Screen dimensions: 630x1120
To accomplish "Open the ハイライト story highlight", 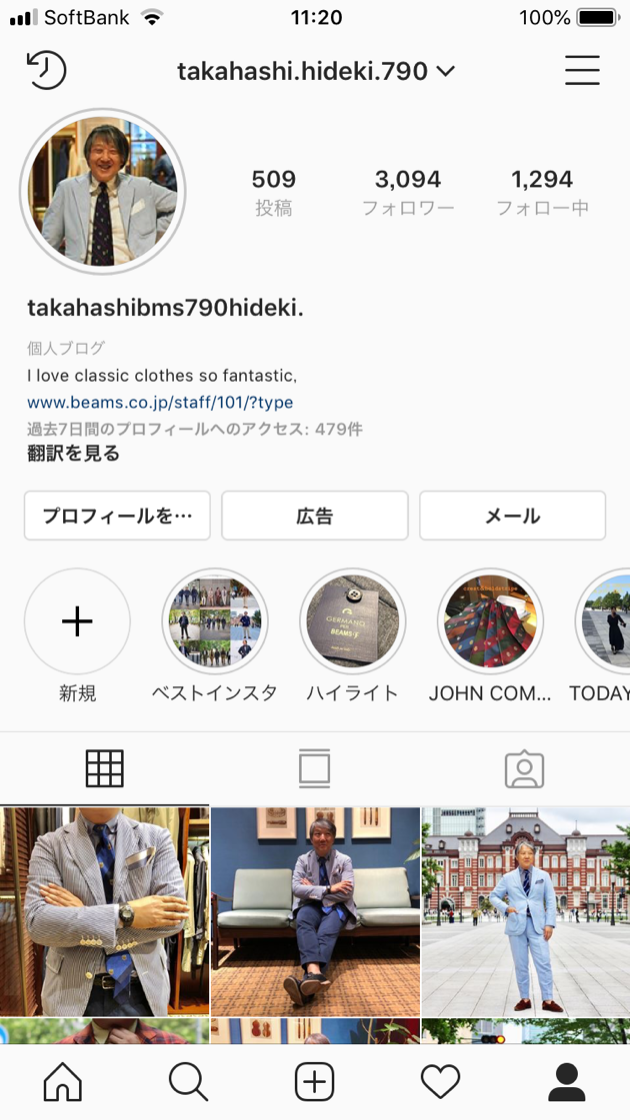I will pos(352,622).
